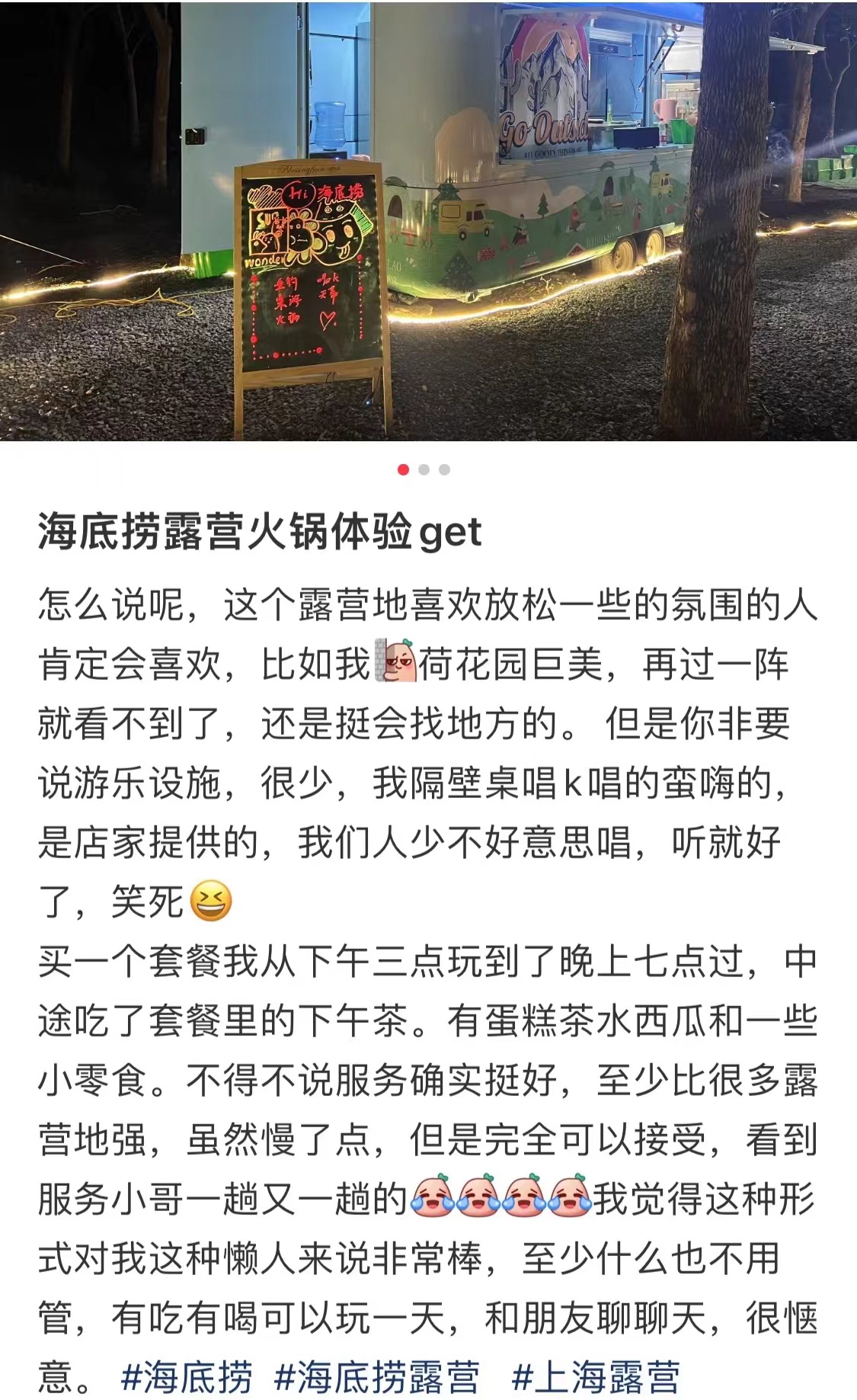Open the #海底捞露营 hashtag link
Viewport: 857px width, 1400px height.
376,1377
